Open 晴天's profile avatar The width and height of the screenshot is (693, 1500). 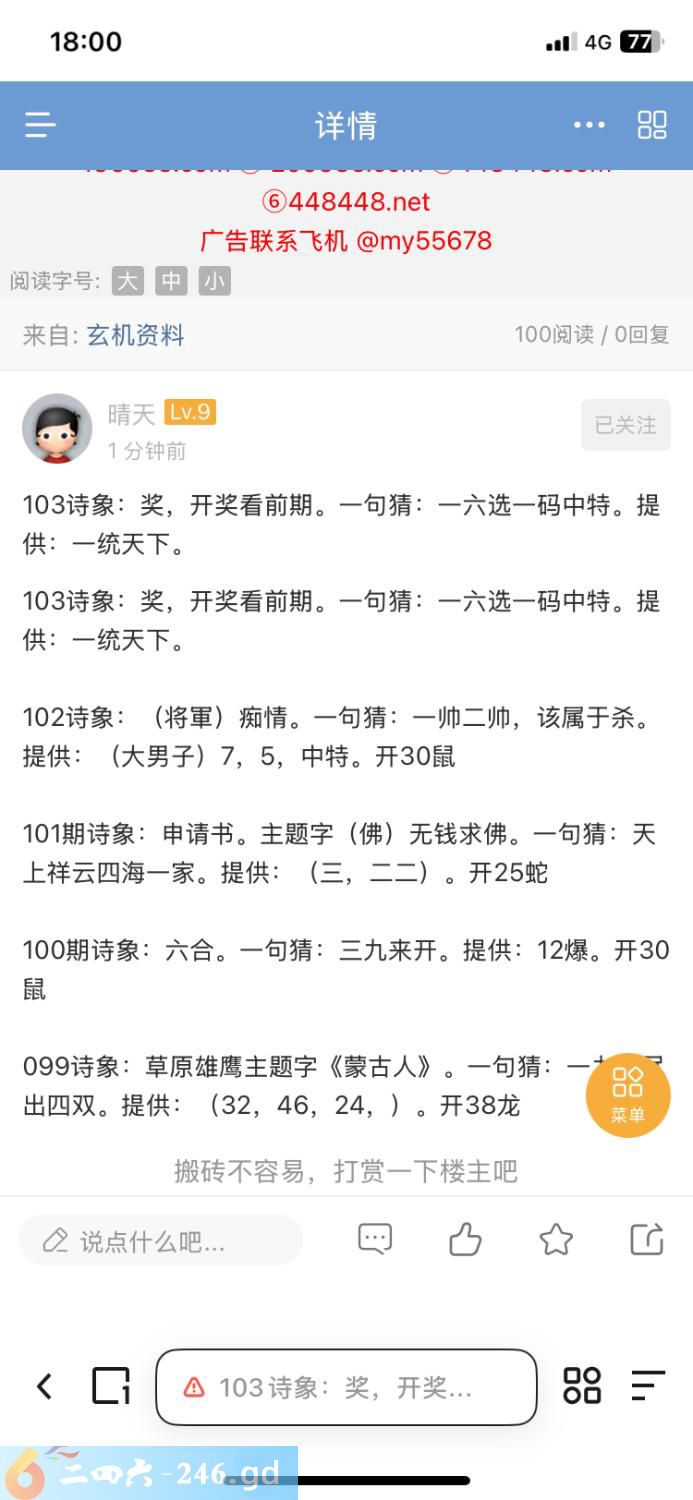pos(57,428)
